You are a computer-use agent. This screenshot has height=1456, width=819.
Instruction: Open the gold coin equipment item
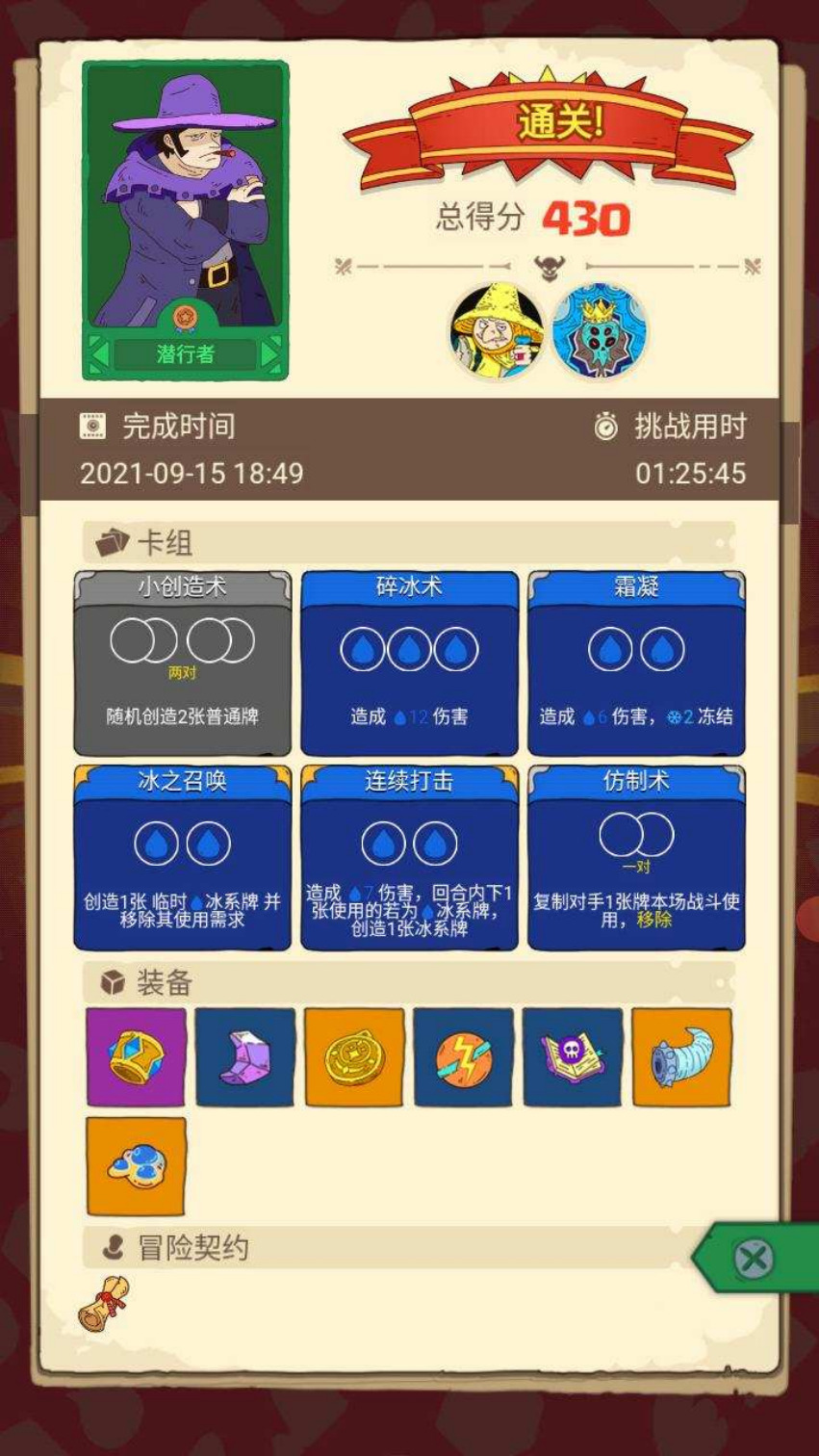coord(354,1057)
